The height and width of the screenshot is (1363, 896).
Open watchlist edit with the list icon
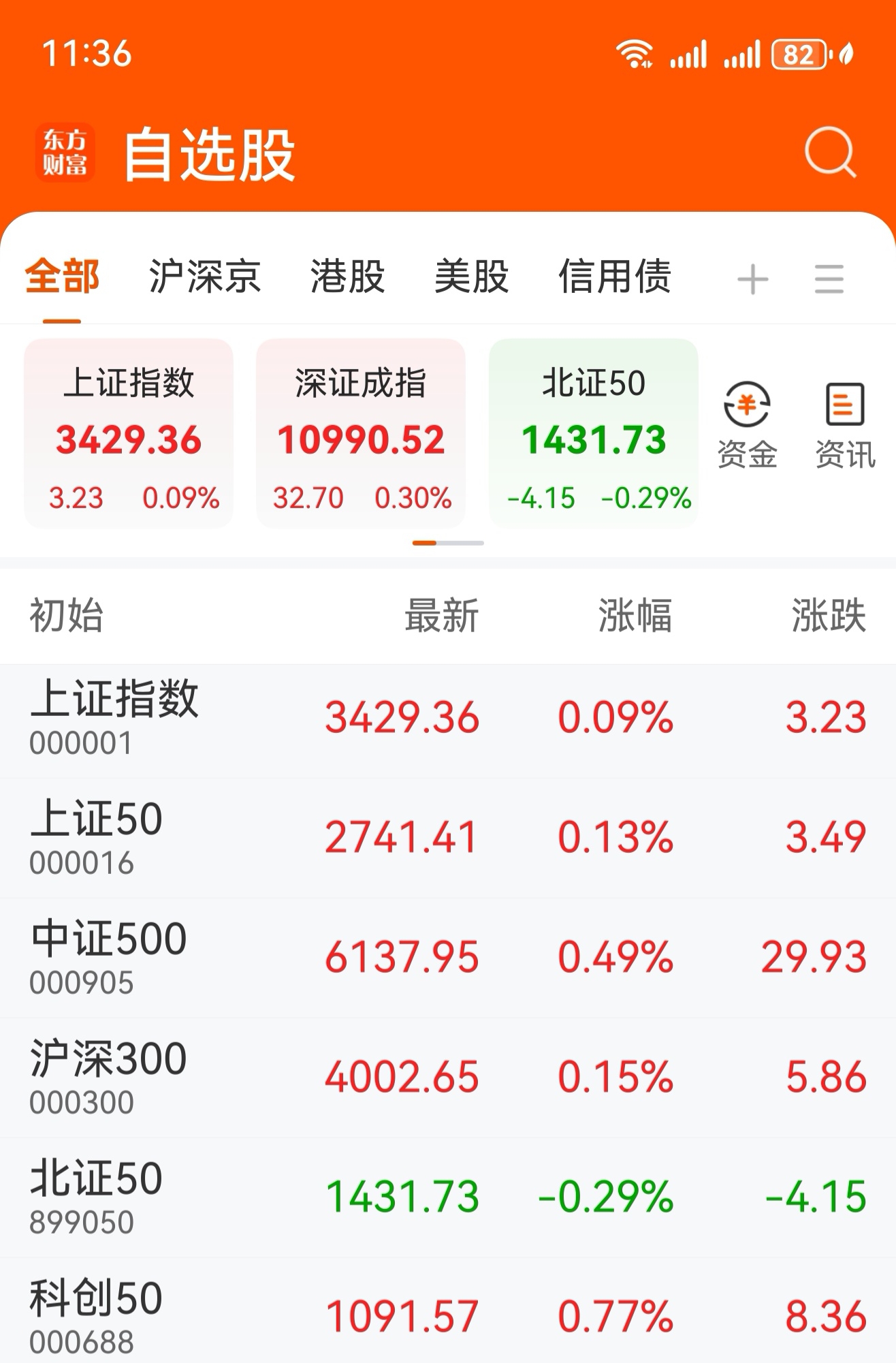828,279
